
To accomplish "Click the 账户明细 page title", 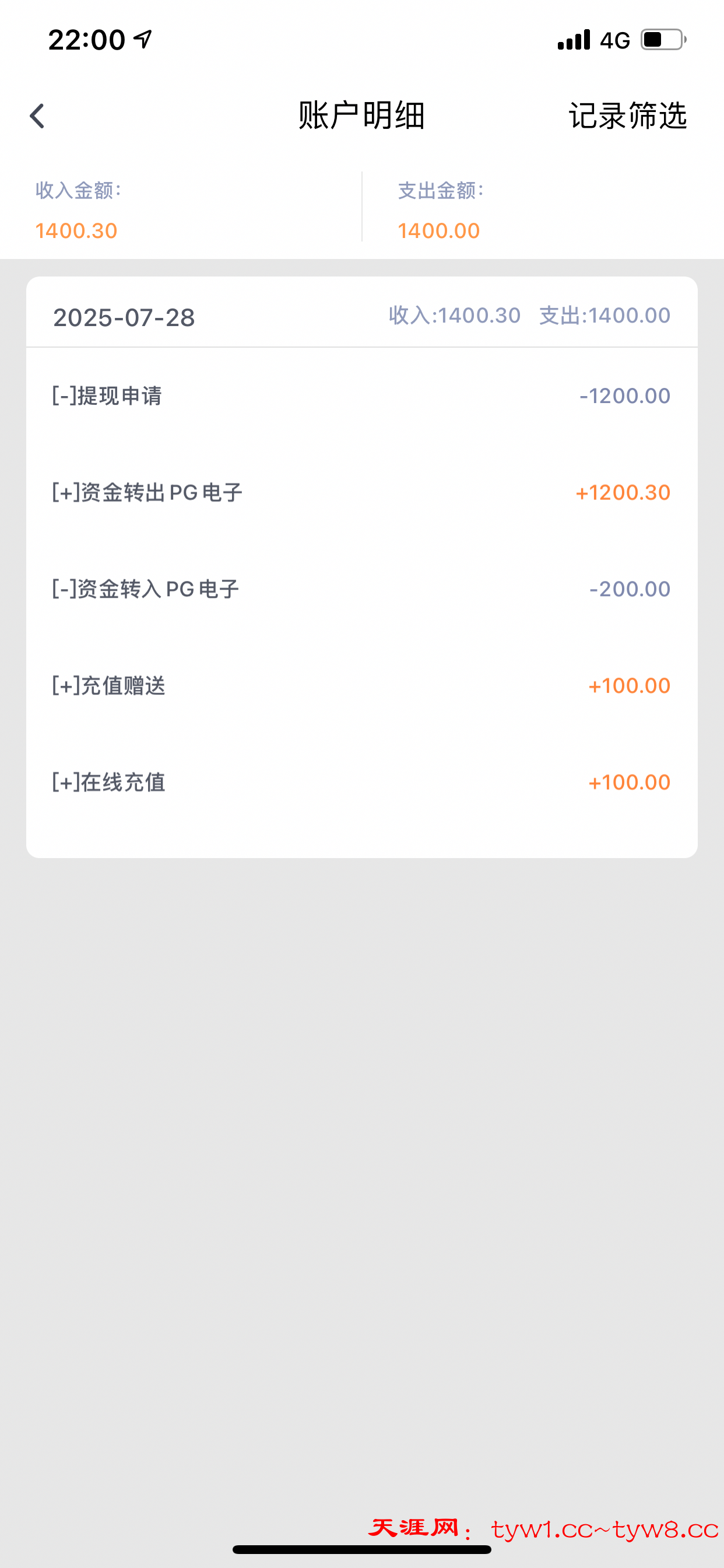I will [x=362, y=117].
